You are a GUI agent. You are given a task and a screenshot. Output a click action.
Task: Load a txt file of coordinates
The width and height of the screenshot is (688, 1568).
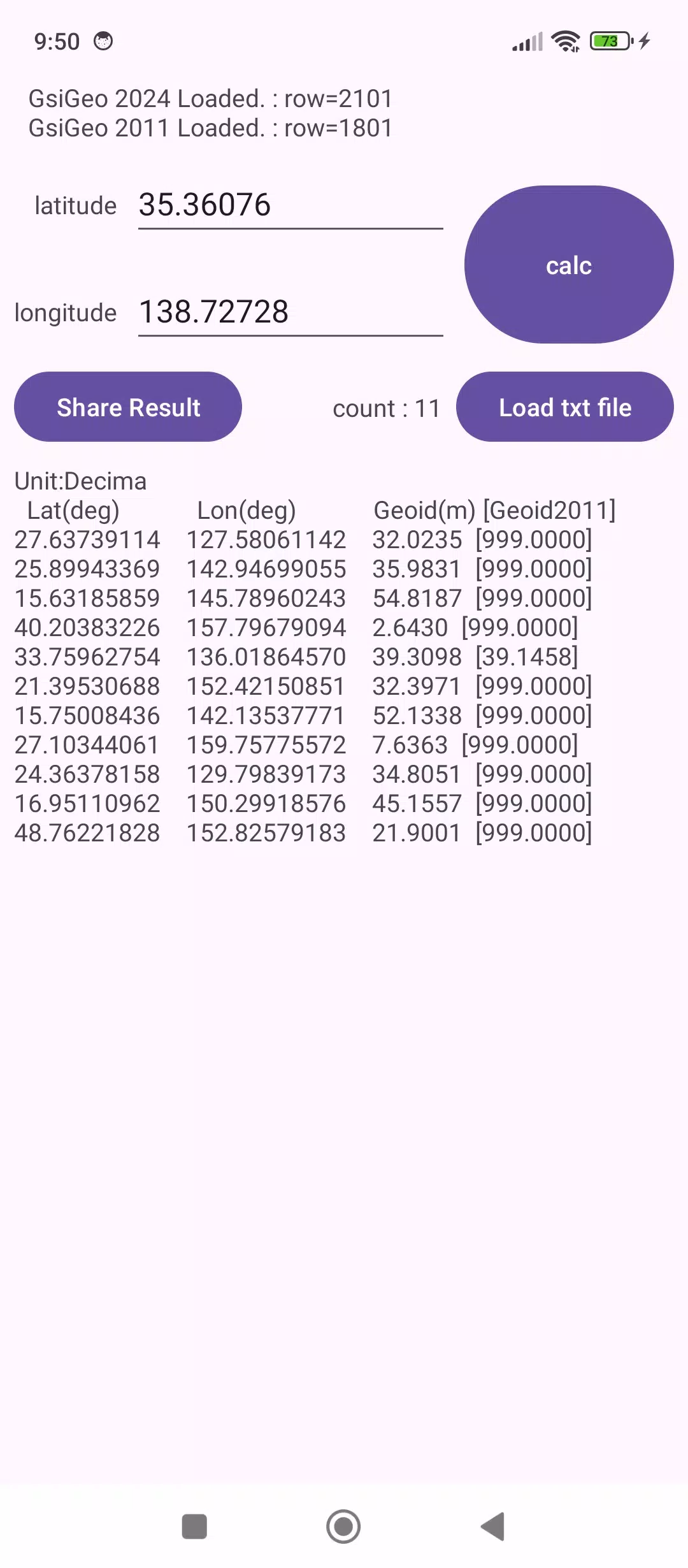coord(565,407)
